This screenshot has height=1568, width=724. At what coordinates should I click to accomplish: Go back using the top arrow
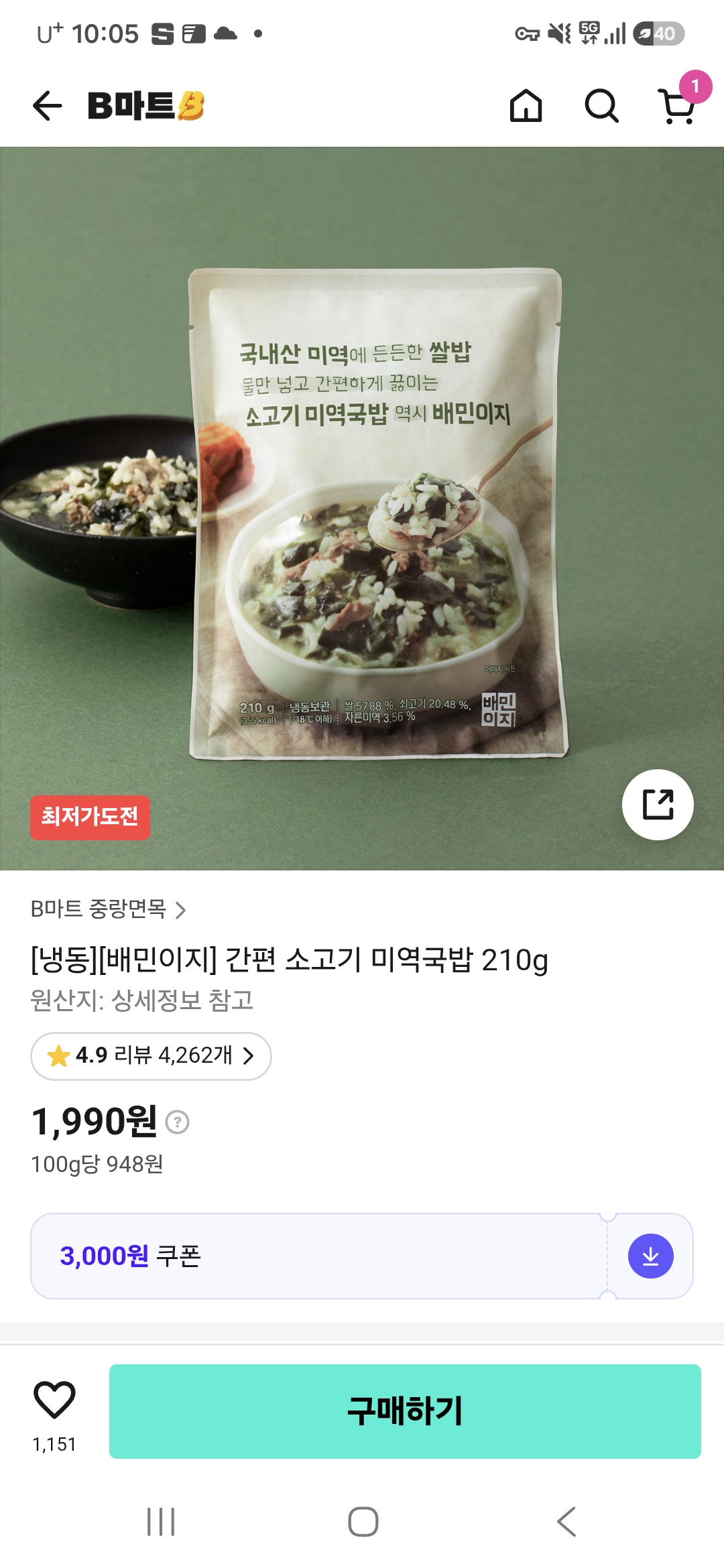click(47, 106)
